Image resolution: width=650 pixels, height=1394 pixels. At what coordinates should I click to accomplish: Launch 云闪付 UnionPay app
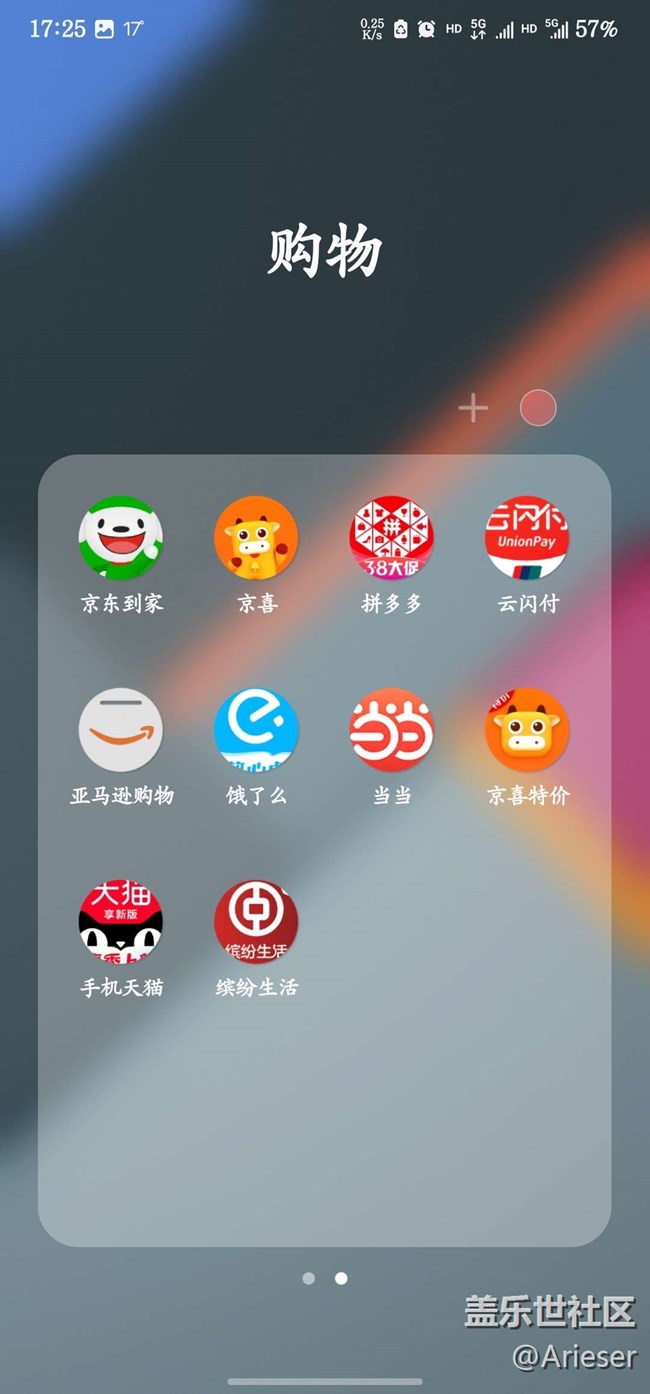(x=527, y=540)
